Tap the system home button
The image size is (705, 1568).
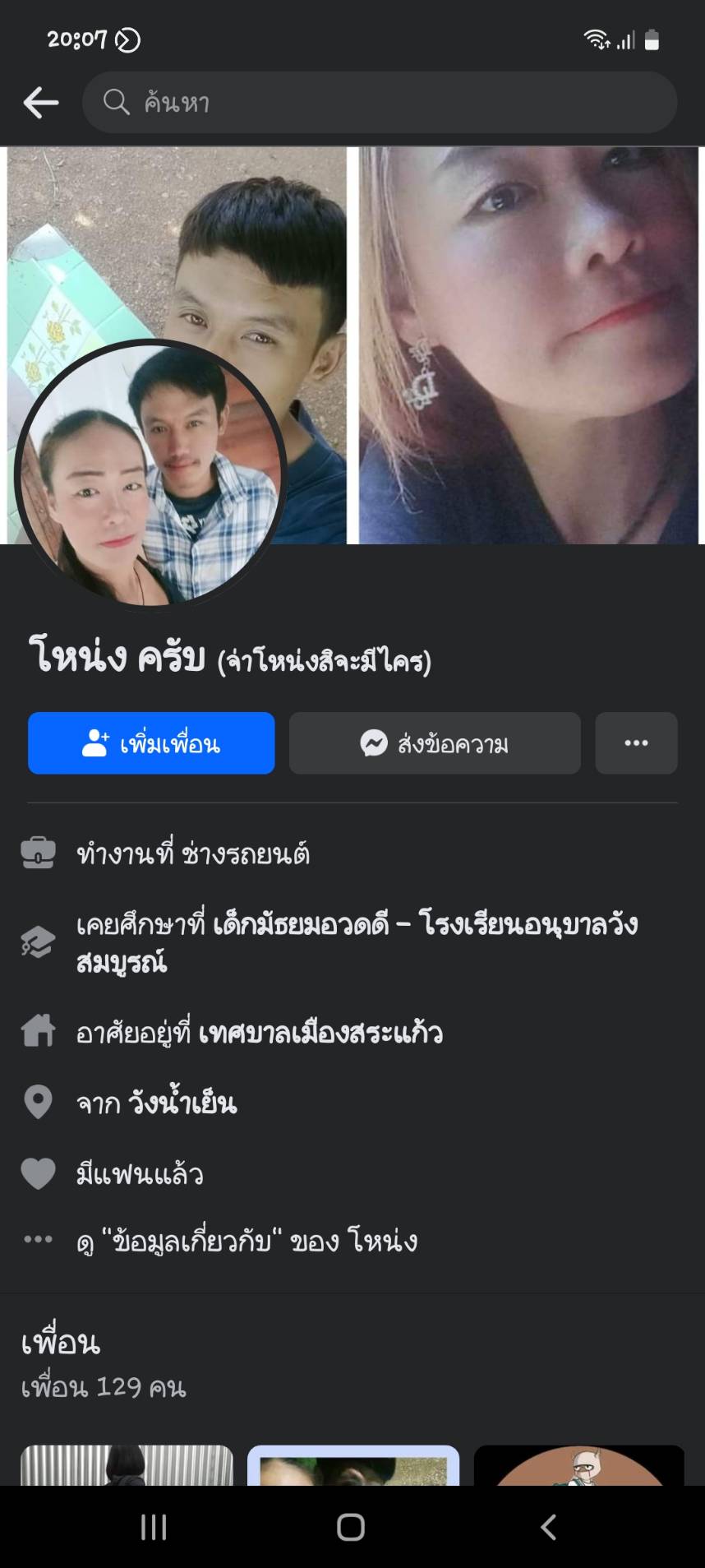(x=351, y=1527)
